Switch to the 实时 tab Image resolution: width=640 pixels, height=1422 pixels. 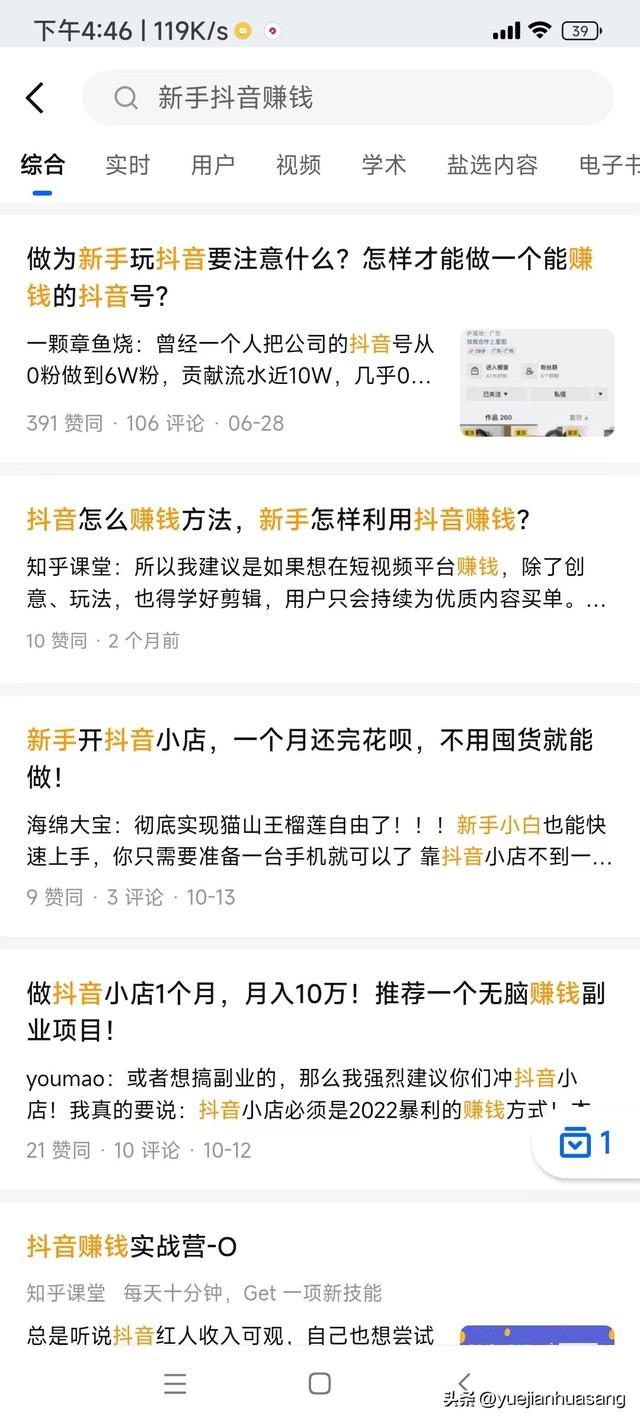127,165
